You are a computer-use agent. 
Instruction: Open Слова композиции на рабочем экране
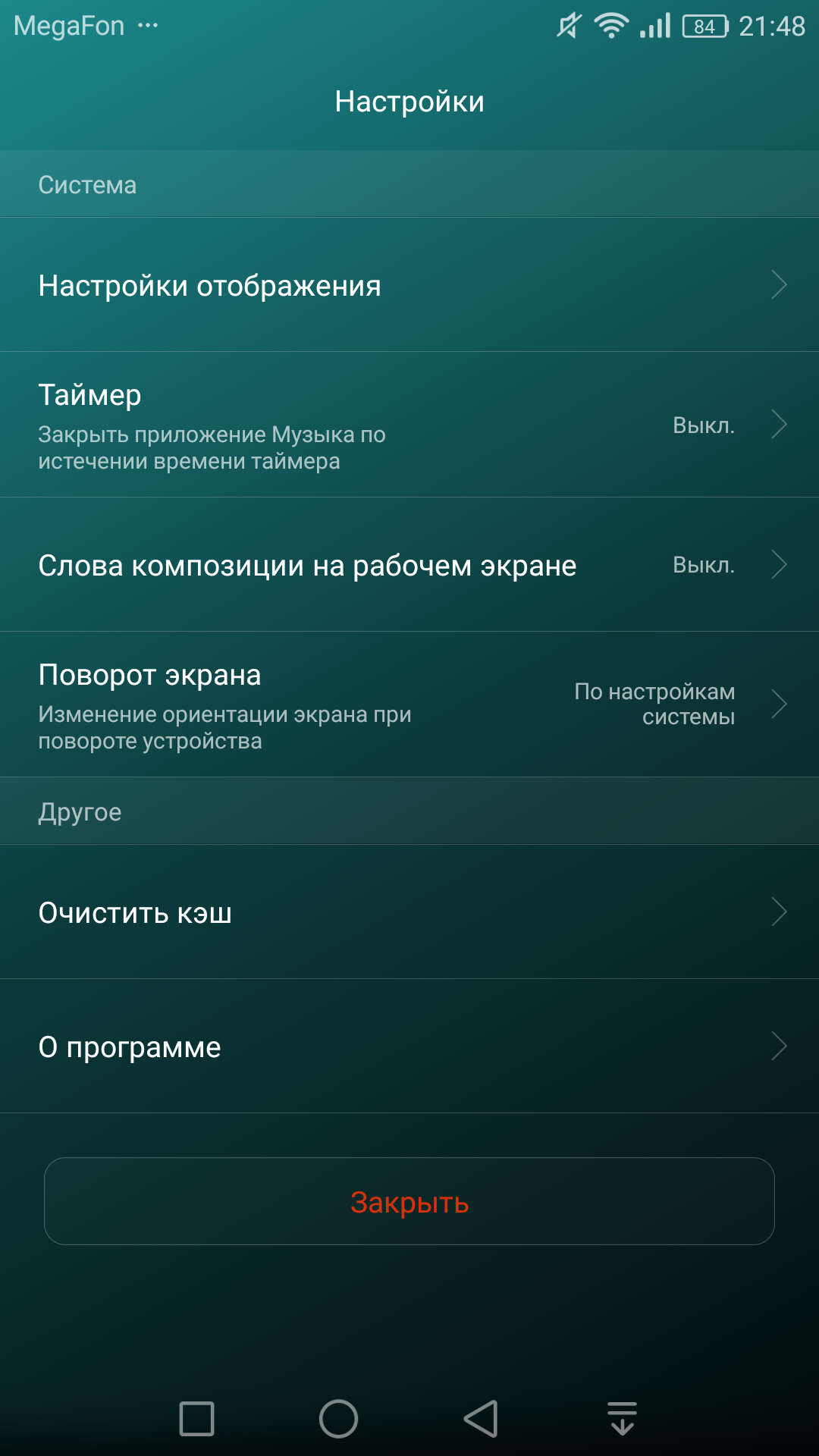point(409,564)
